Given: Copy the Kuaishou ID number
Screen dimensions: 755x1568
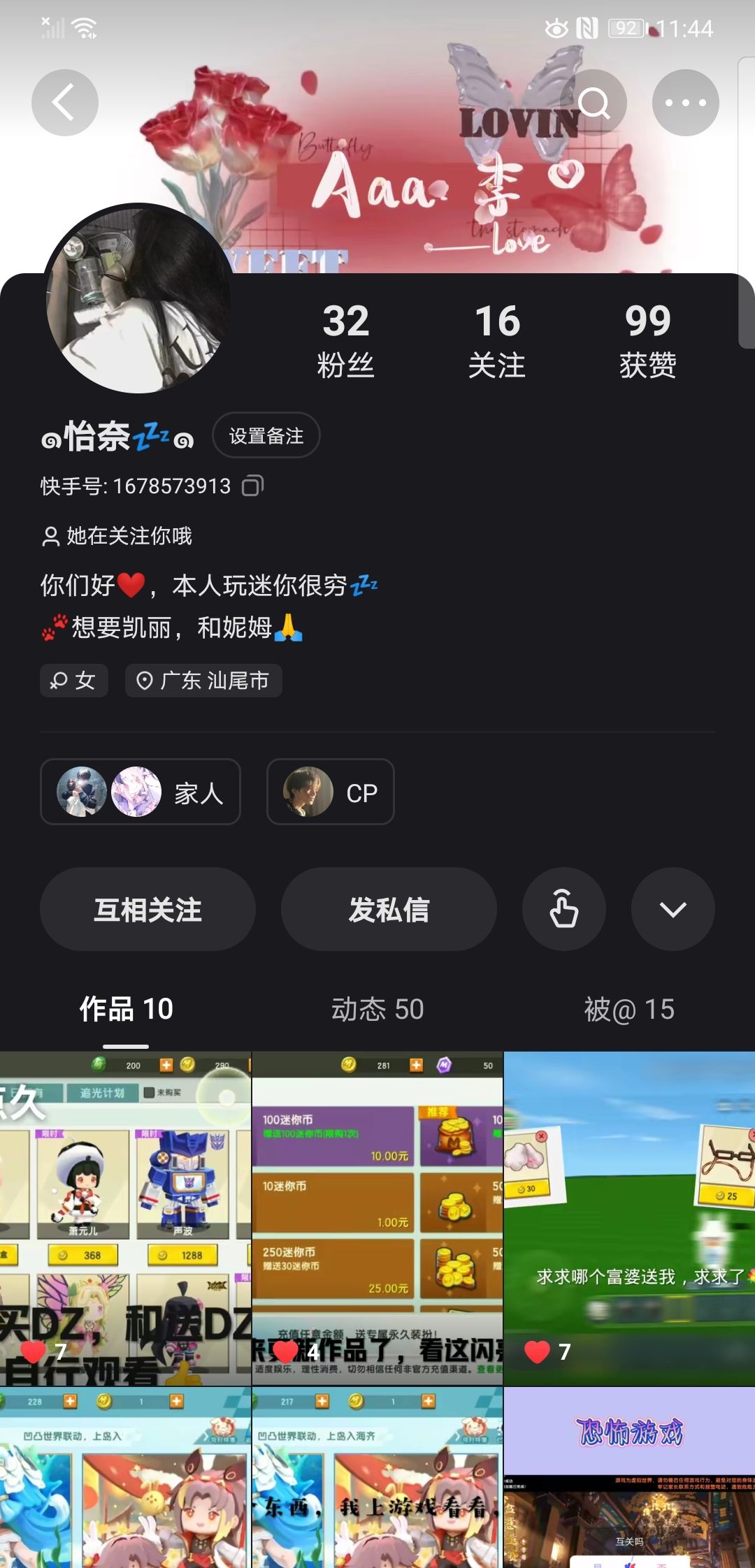Looking at the screenshot, I should pos(252,486).
